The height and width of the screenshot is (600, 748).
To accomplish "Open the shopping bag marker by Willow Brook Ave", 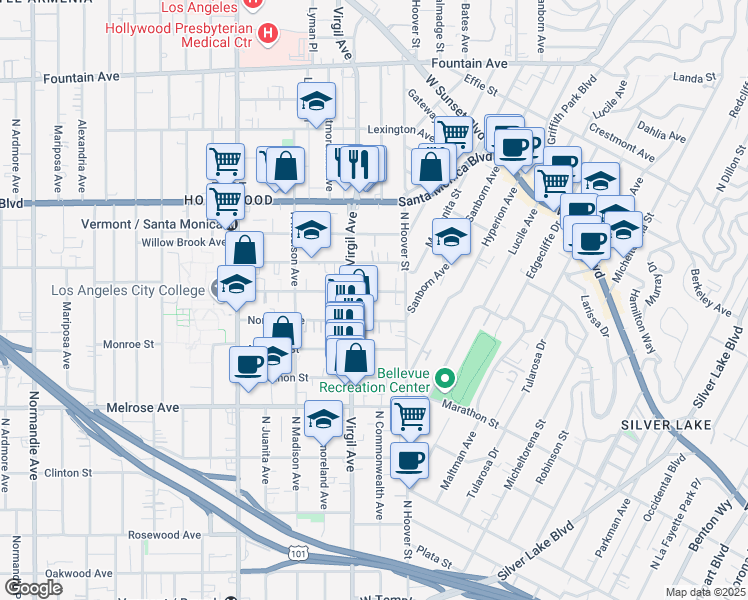I will pos(245,249).
